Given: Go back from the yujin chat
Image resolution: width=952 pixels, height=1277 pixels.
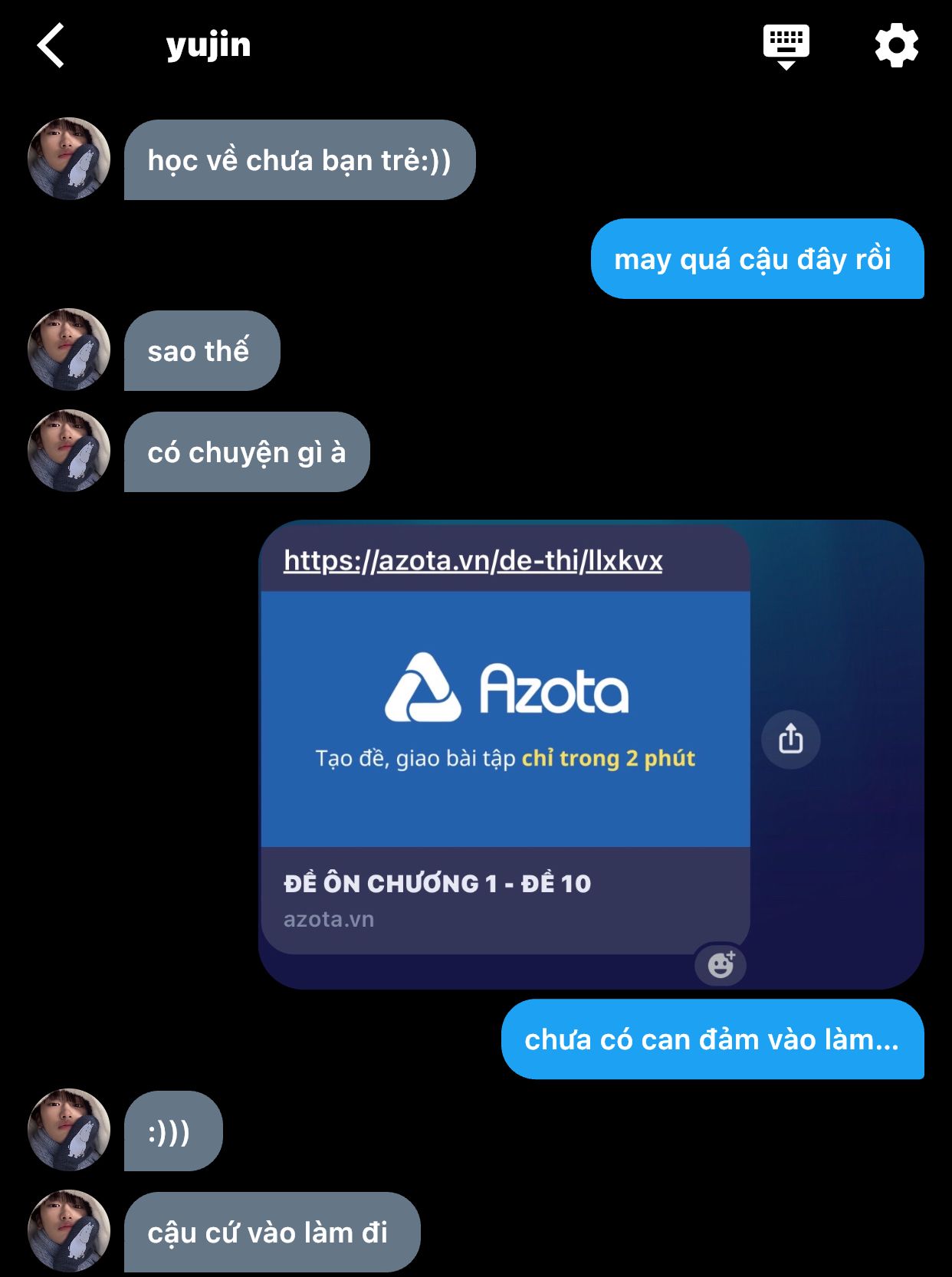Looking at the screenshot, I should point(51,45).
